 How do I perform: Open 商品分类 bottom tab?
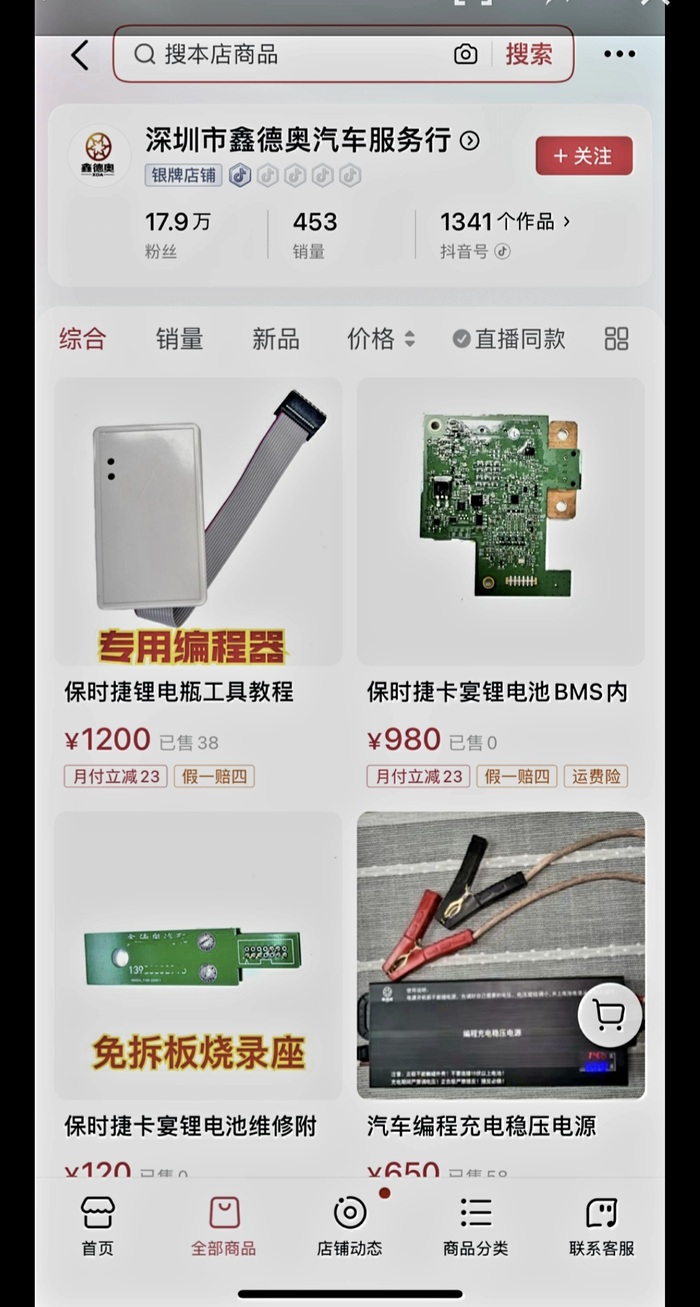[x=475, y=1225]
